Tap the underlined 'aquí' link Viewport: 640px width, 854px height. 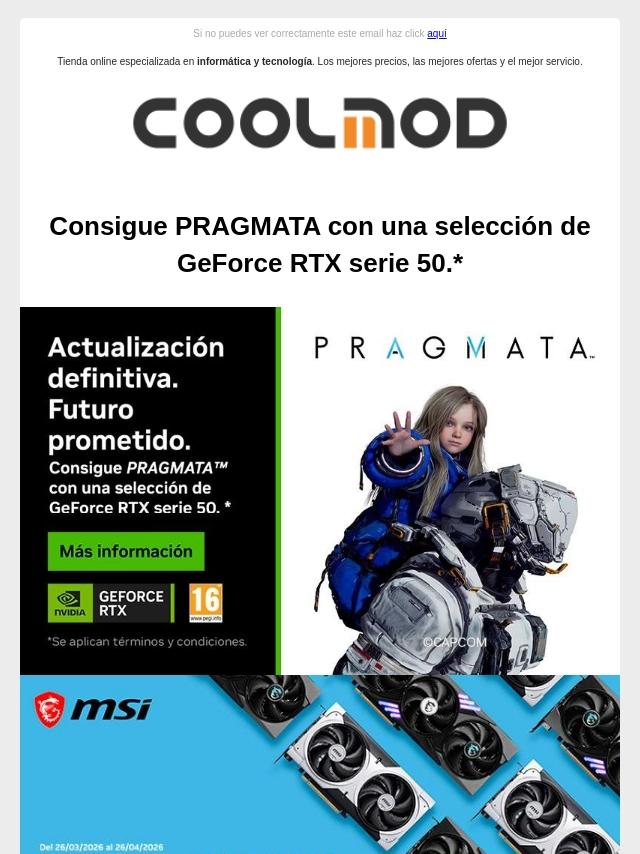436,34
